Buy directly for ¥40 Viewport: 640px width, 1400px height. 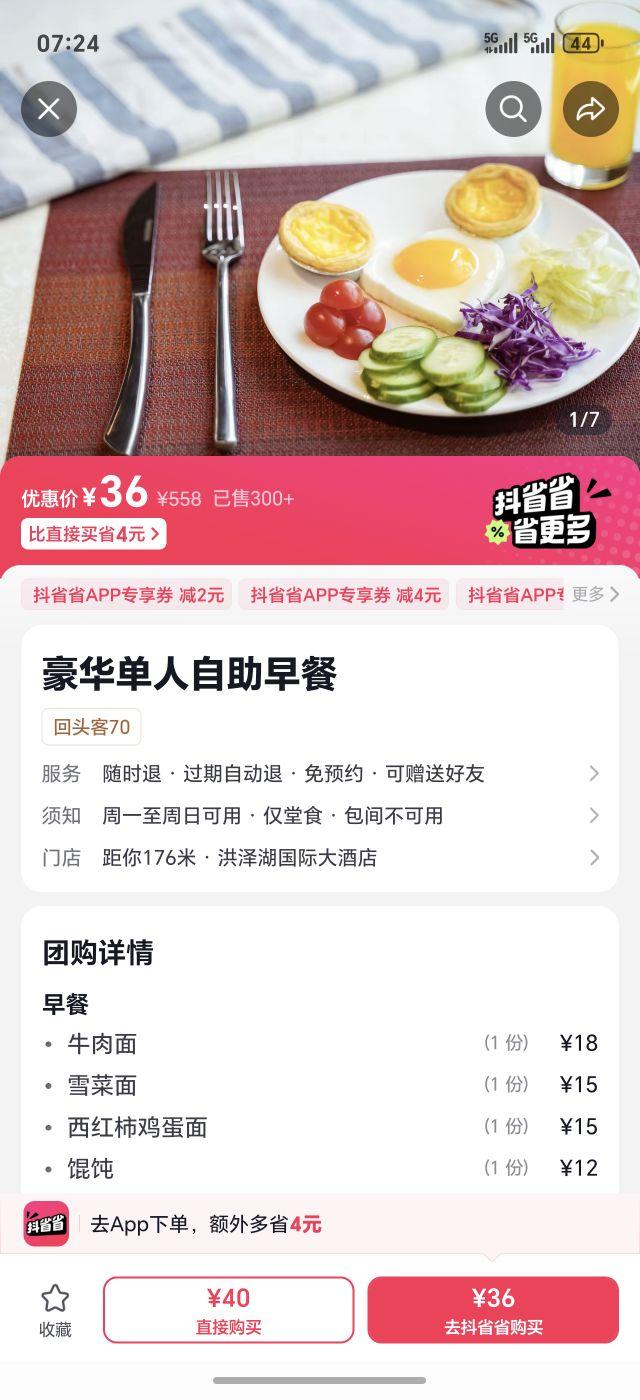click(x=228, y=1310)
